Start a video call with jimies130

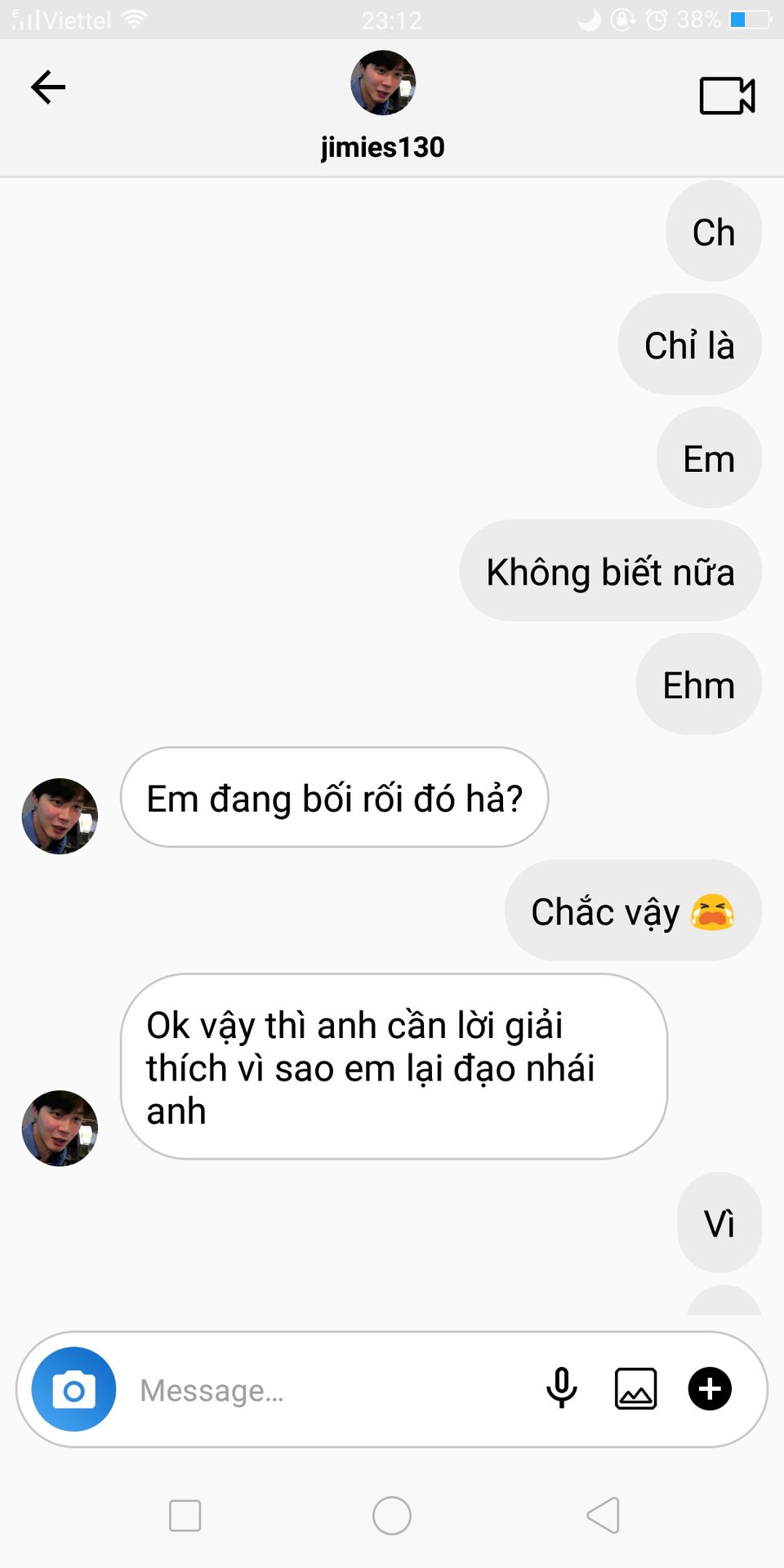pos(727,96)
